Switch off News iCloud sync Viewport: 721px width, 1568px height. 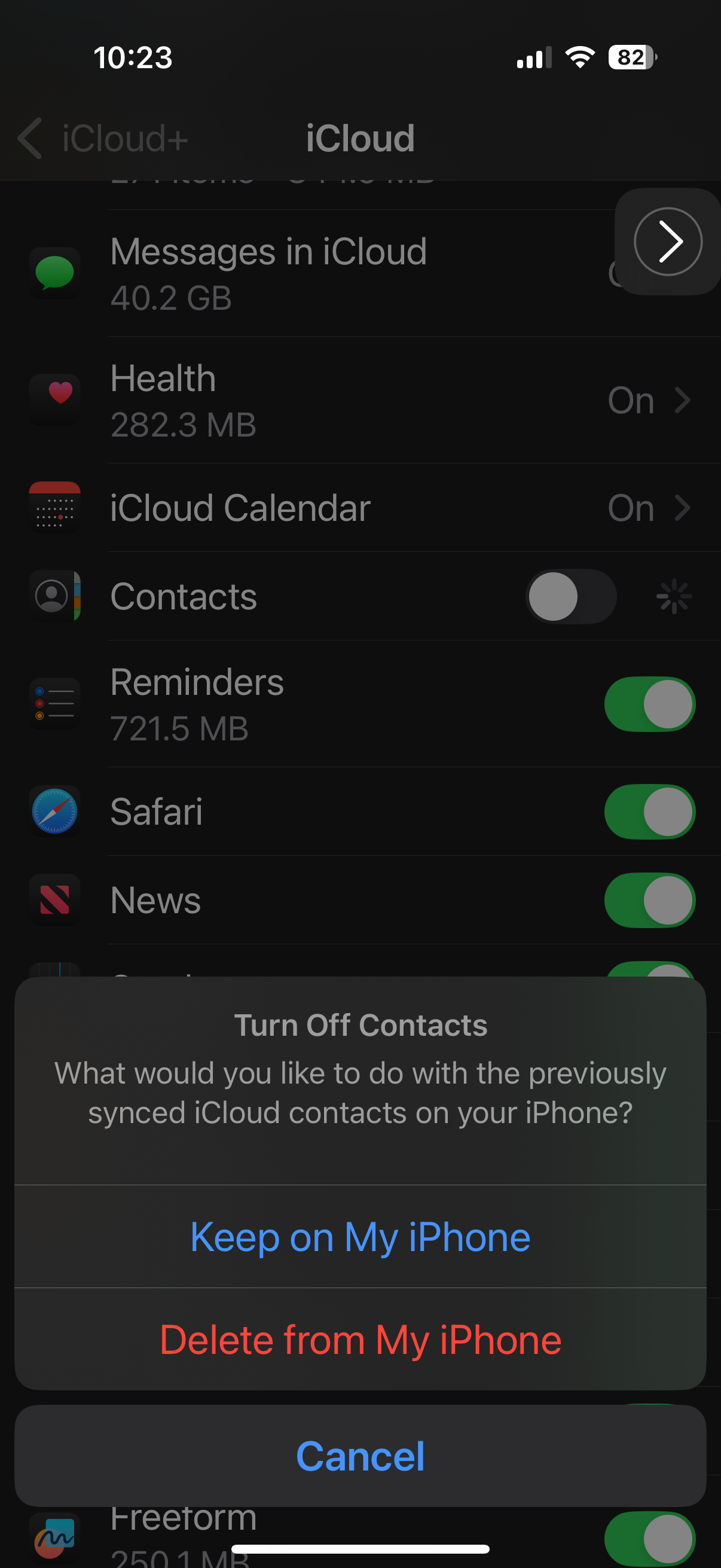[x=650, y=900]
